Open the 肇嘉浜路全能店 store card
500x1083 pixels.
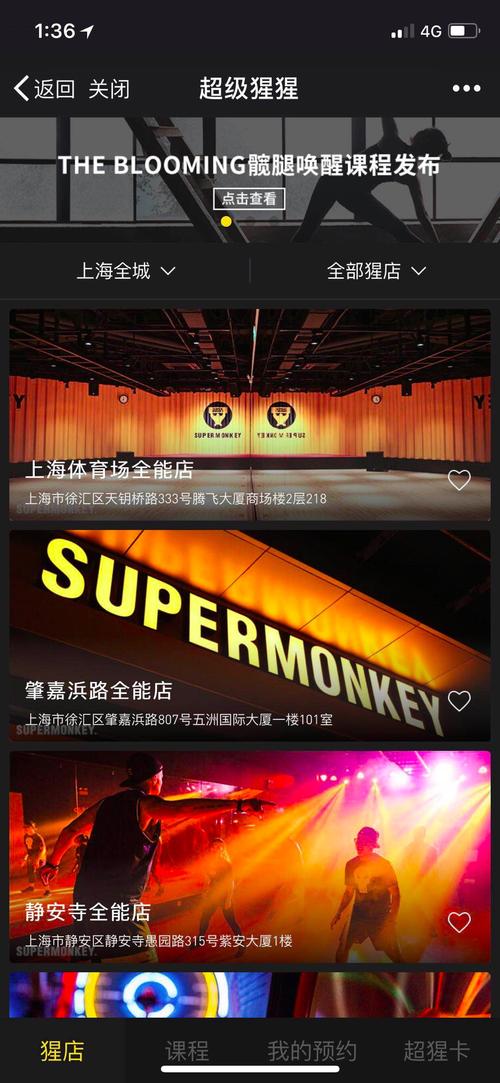coord(250,635)
